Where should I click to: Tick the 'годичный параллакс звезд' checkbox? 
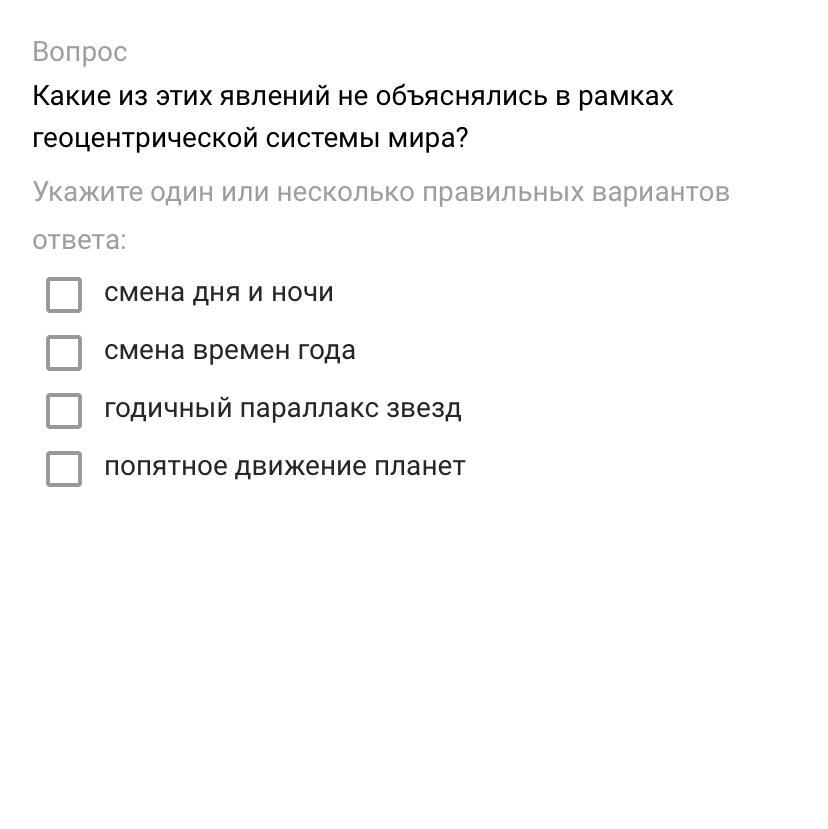click(x=64, y=411)
